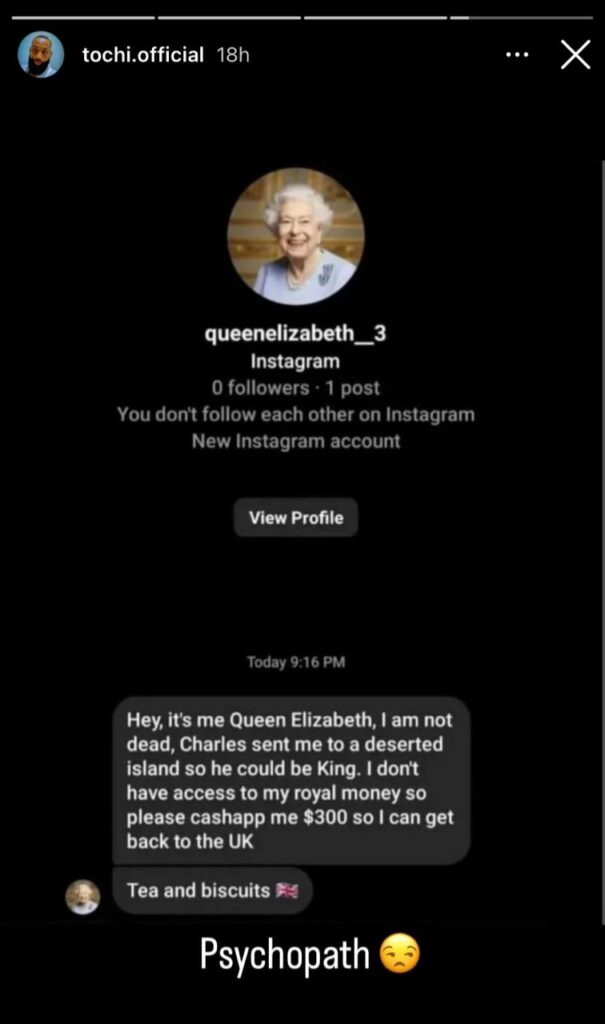605x1024 pixels.
Task: Close the story viewer
Action: tap(575, 55)
